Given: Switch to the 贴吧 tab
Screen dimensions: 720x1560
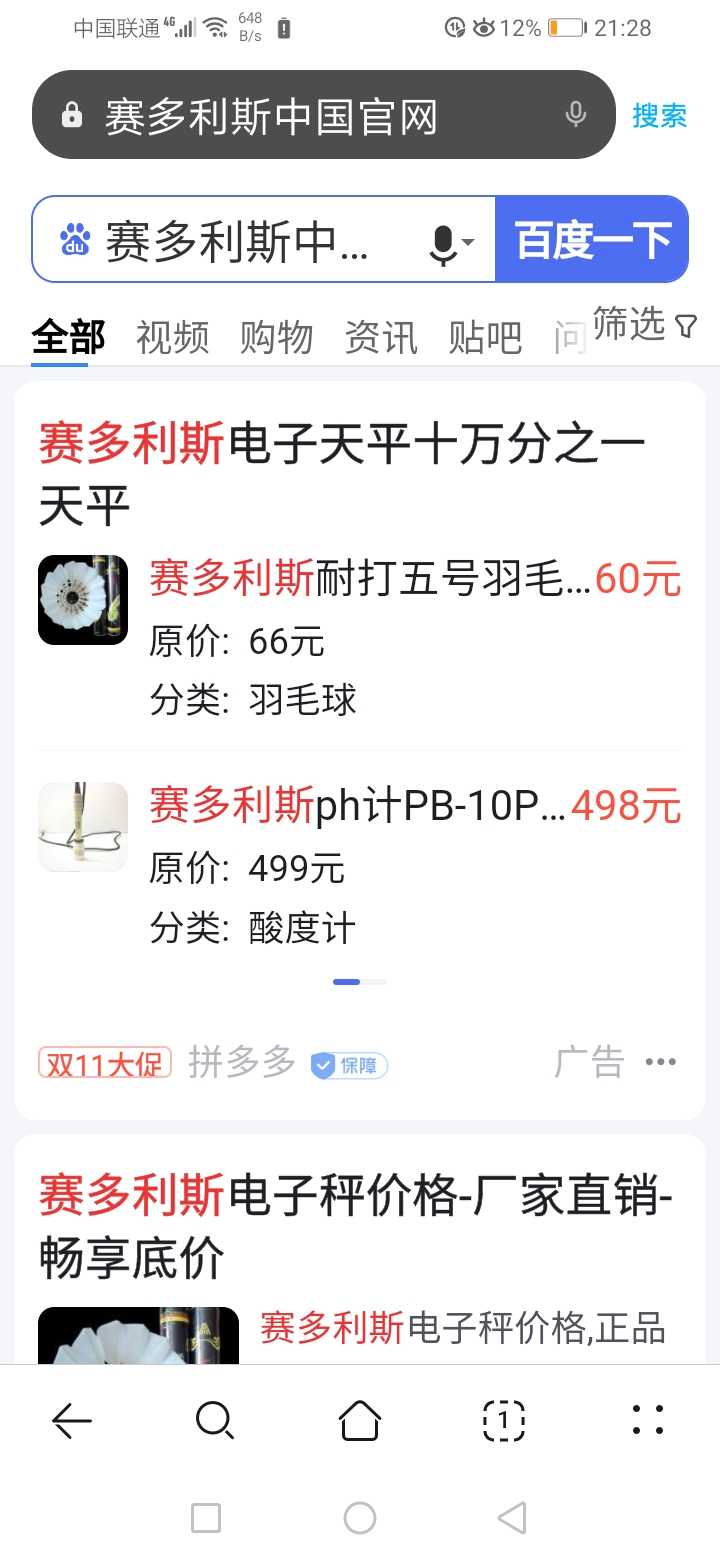Looking at the screenshot, I should click(x=485, y=337).
